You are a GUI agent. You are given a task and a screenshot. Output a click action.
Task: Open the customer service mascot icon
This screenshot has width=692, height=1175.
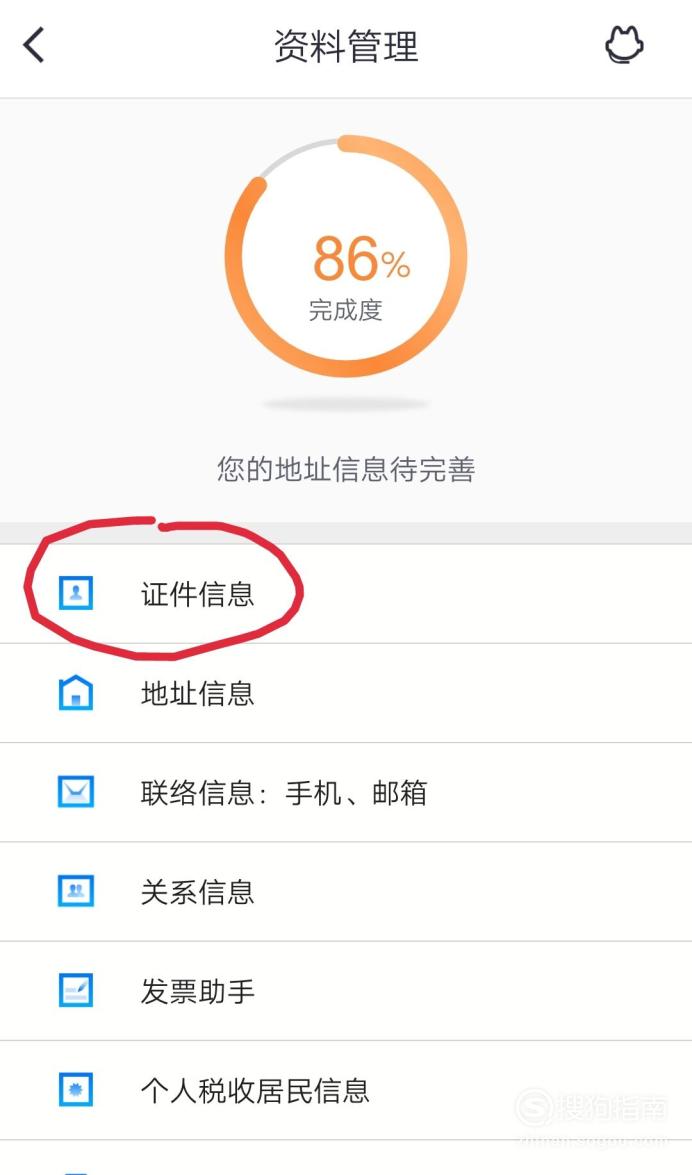(x=624, y=45)
